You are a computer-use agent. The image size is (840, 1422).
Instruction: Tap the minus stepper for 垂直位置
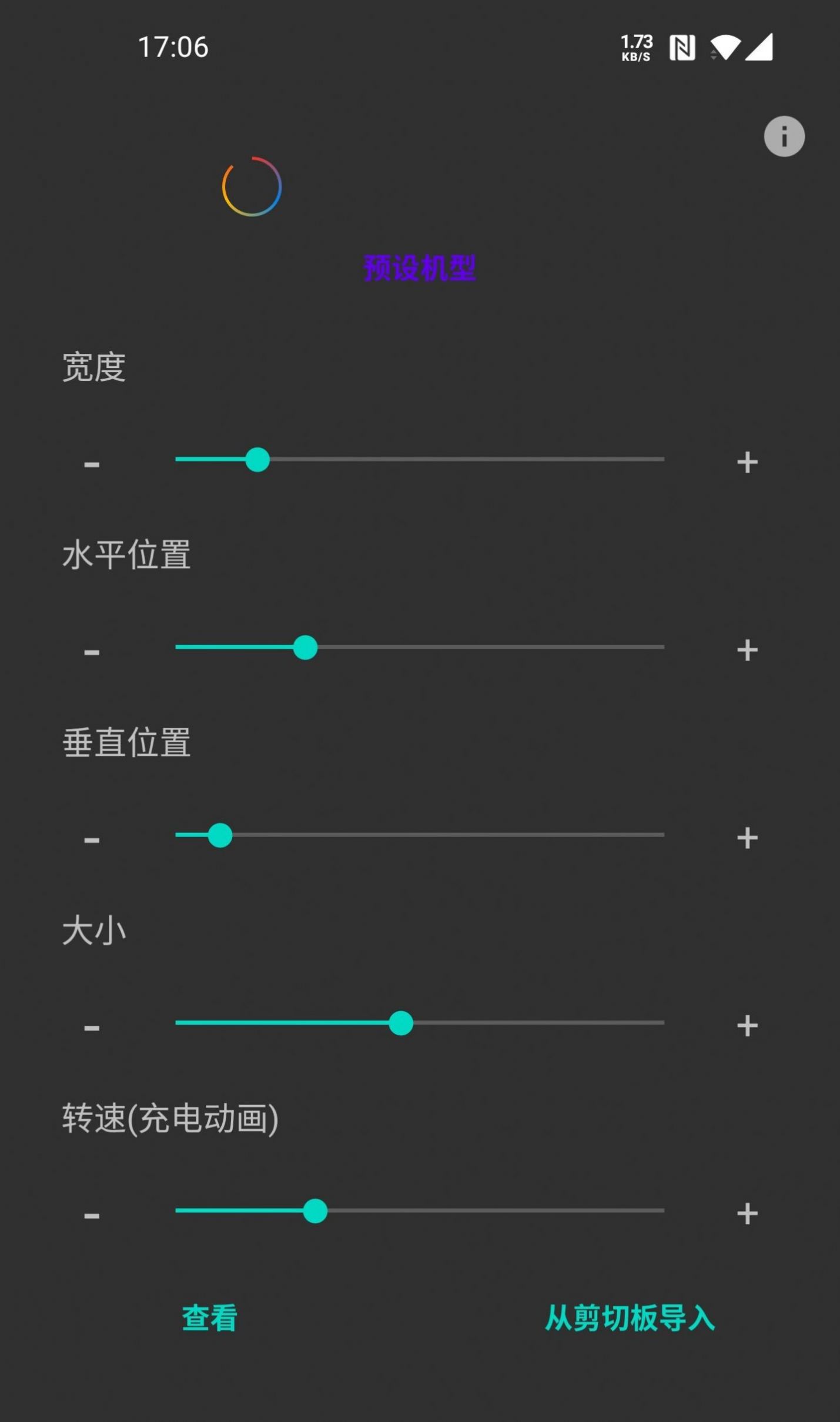pyautogui.click(x=91, y=839)
